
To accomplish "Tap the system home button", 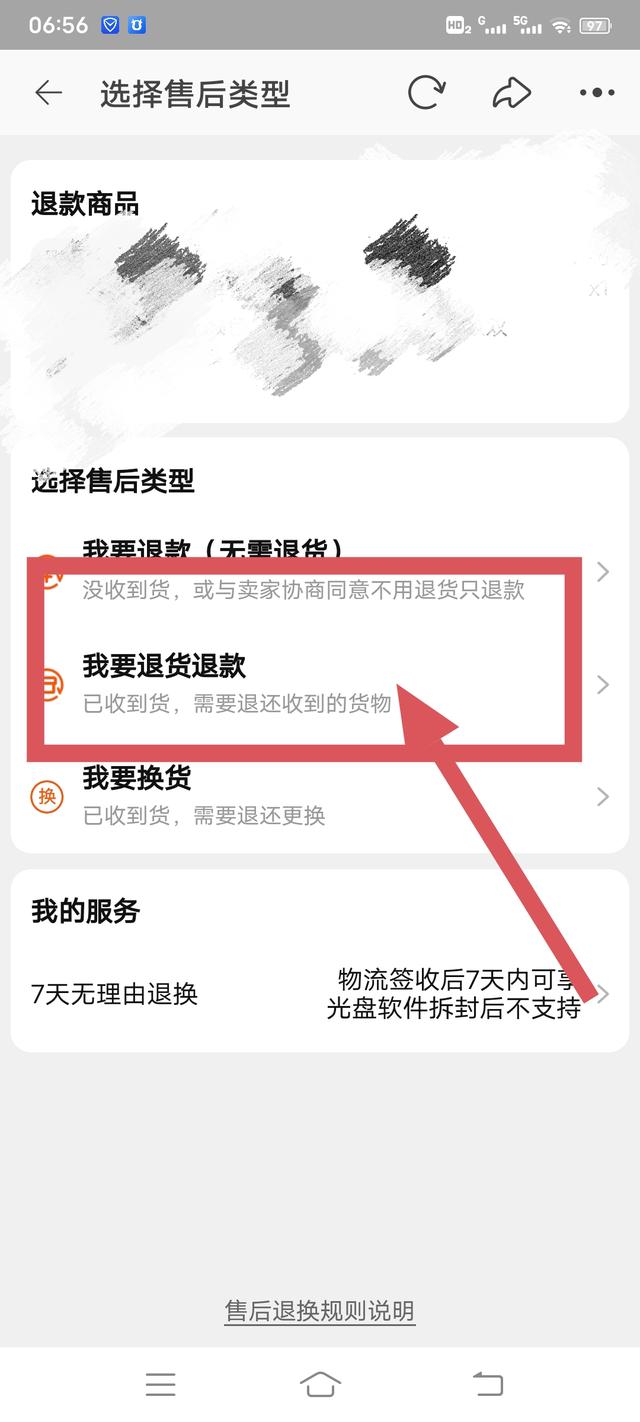I will [x=320, y=1385].
